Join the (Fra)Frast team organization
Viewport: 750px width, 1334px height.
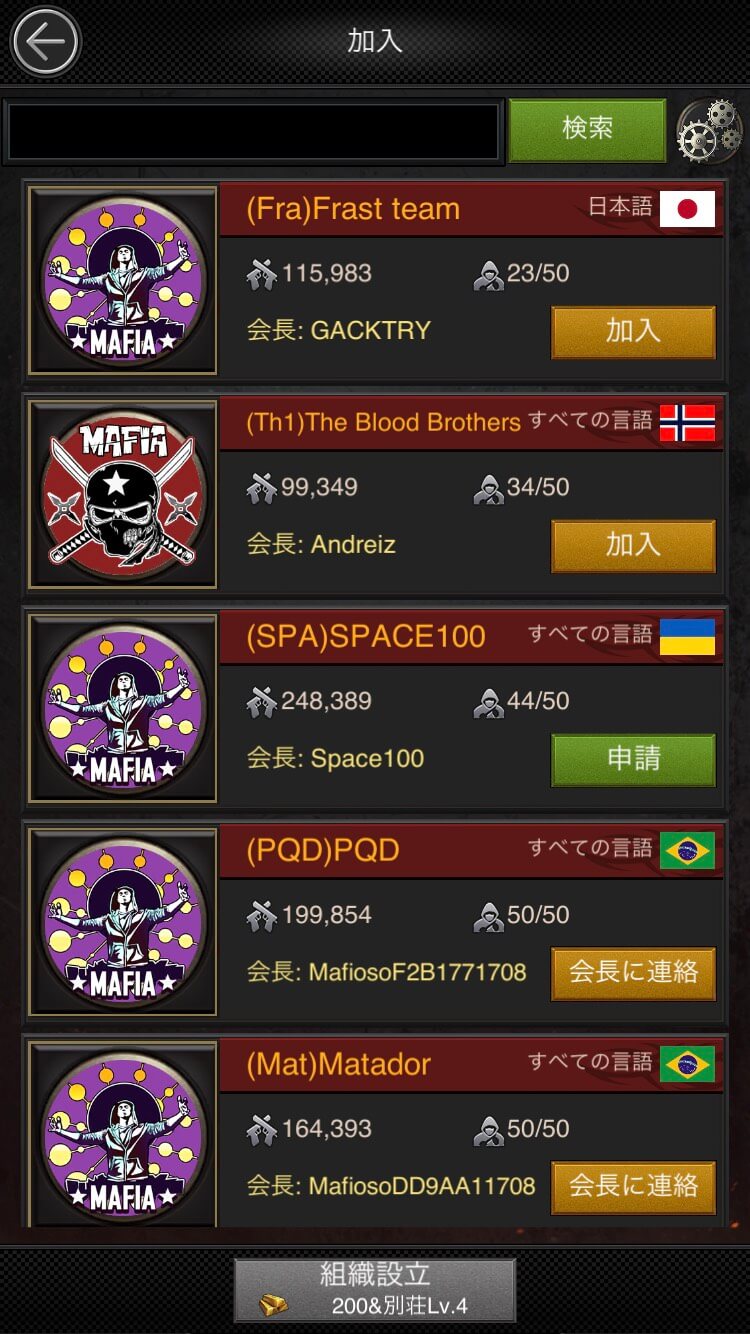click(633, 332)
